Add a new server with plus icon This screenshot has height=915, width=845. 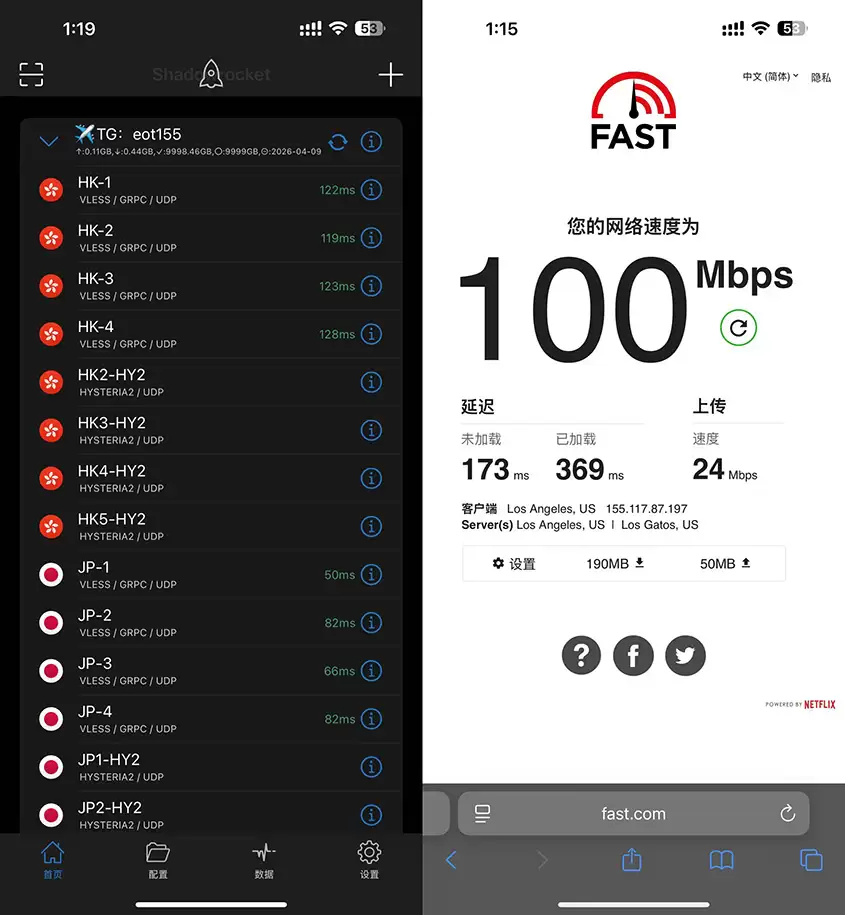pos(390,75)
